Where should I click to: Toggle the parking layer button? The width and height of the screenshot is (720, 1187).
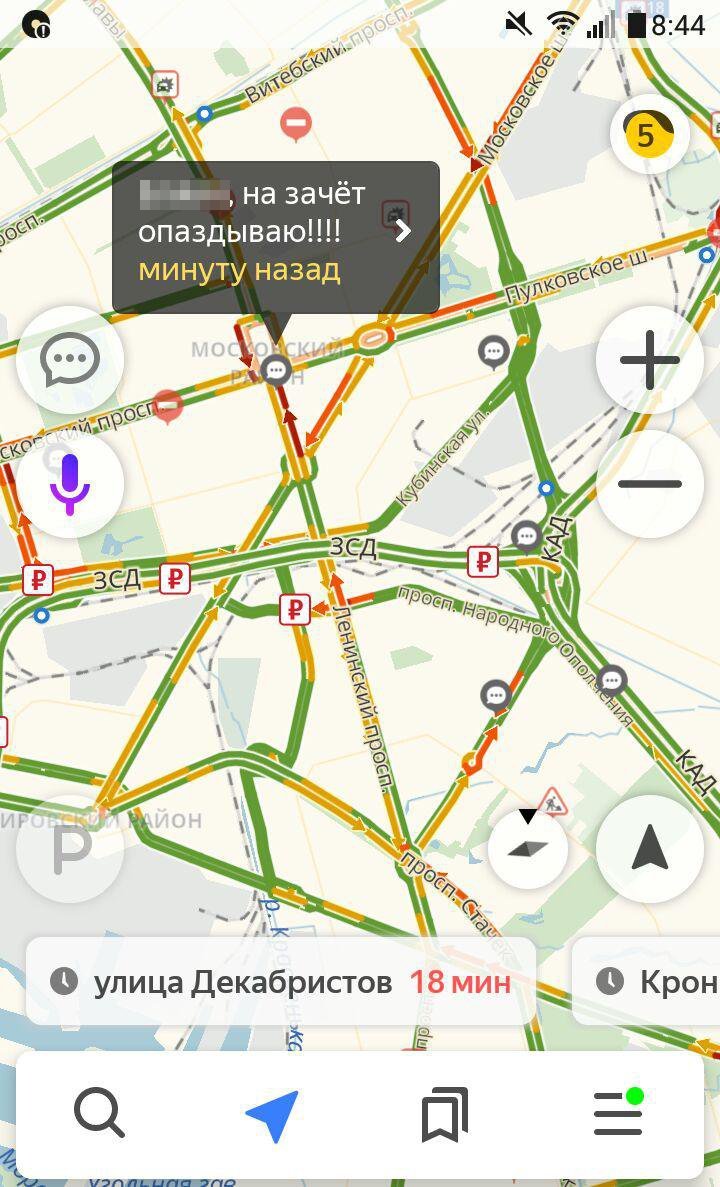point(70,849)
